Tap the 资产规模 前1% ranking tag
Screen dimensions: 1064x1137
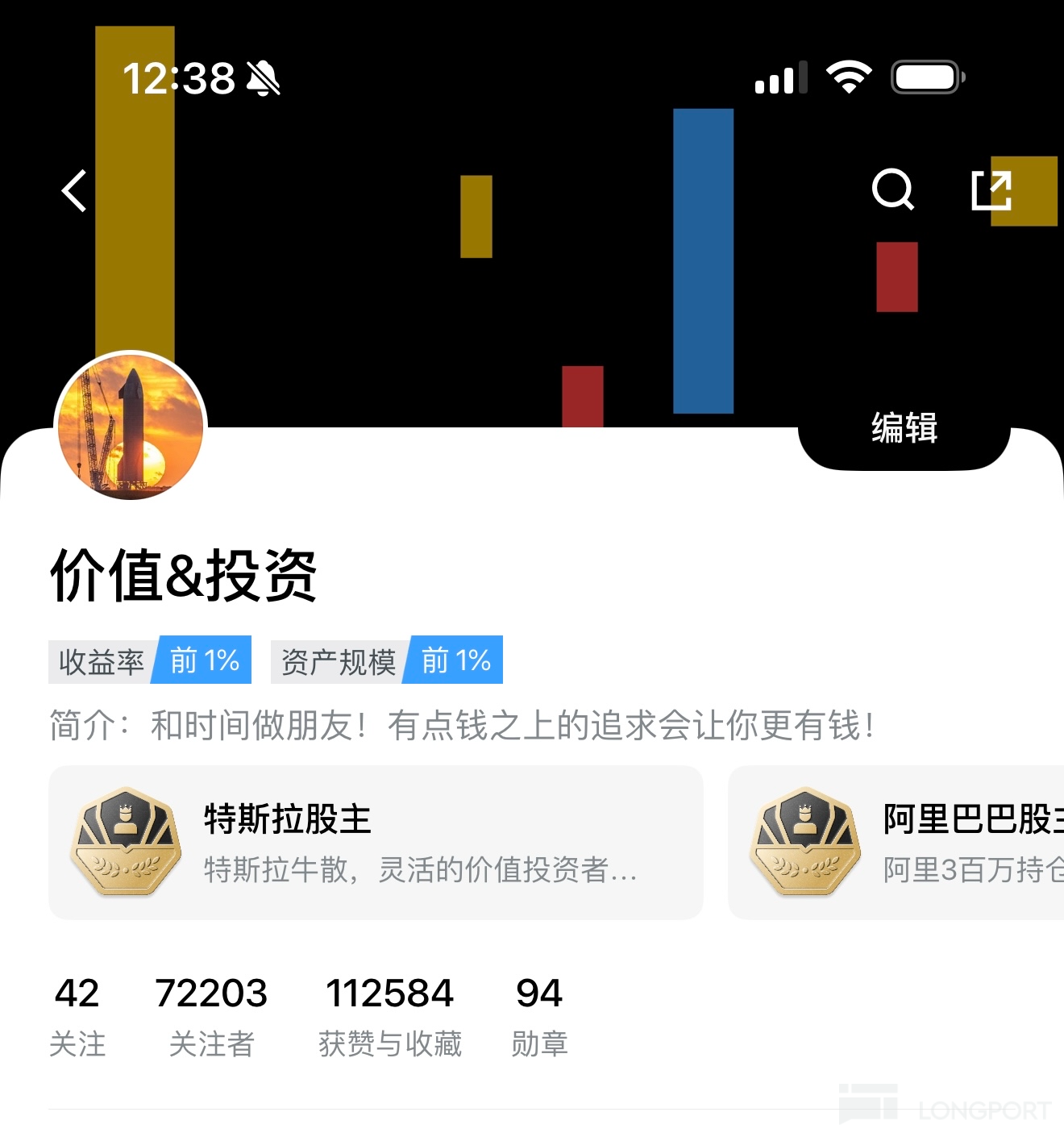(x=387, y=660)
